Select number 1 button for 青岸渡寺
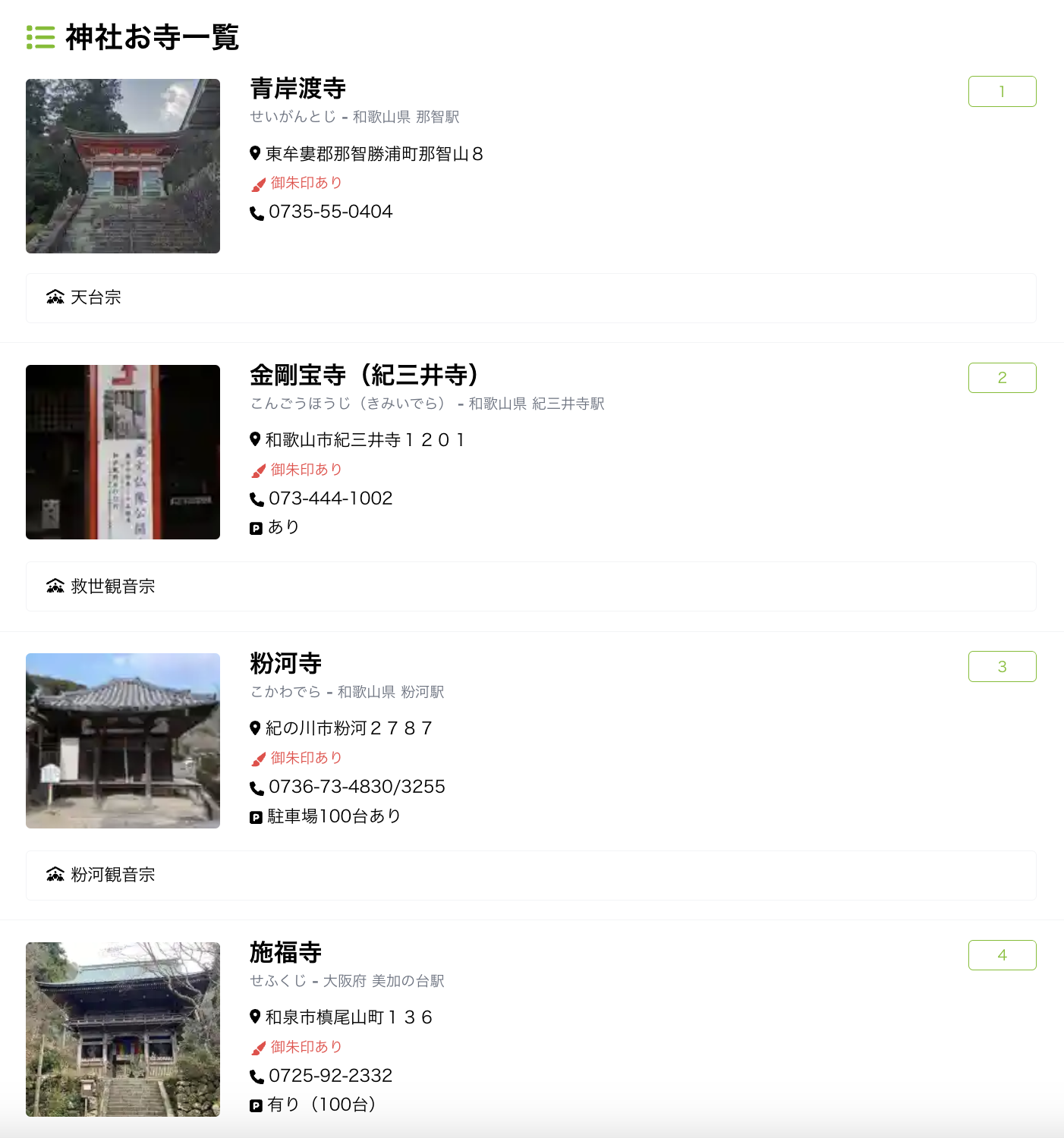This screenshot has height=1138, width=1064. click(x=1002, y=92)
